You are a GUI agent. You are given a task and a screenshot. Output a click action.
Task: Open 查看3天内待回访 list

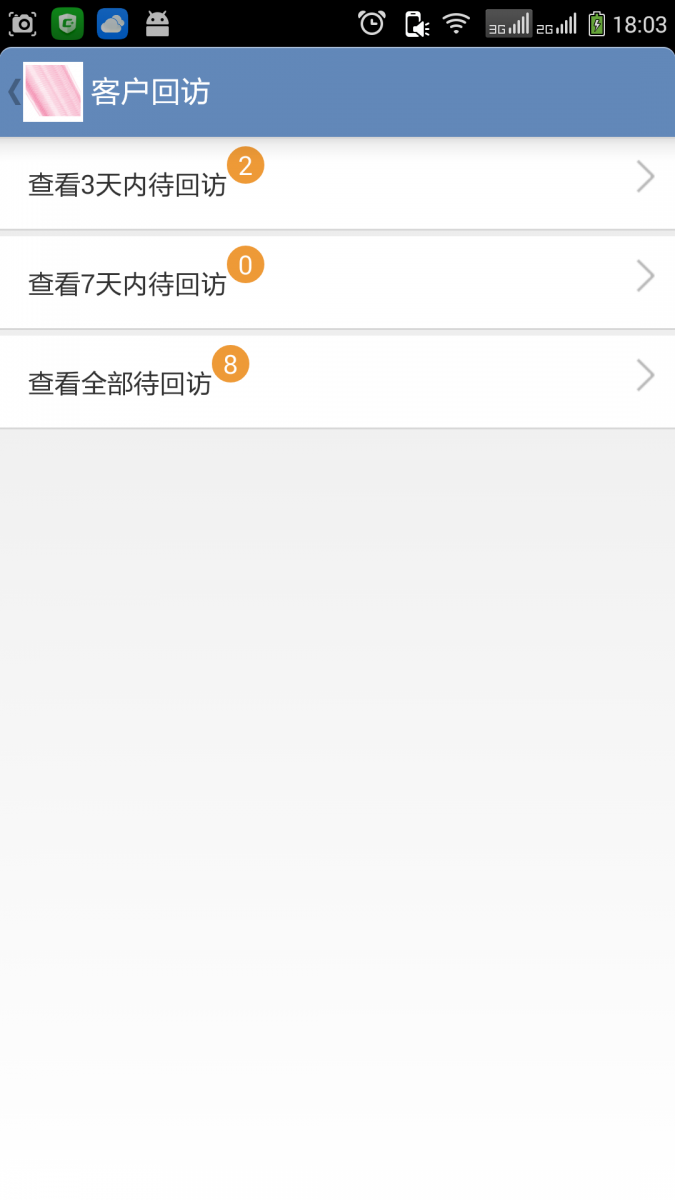point(337,183)
